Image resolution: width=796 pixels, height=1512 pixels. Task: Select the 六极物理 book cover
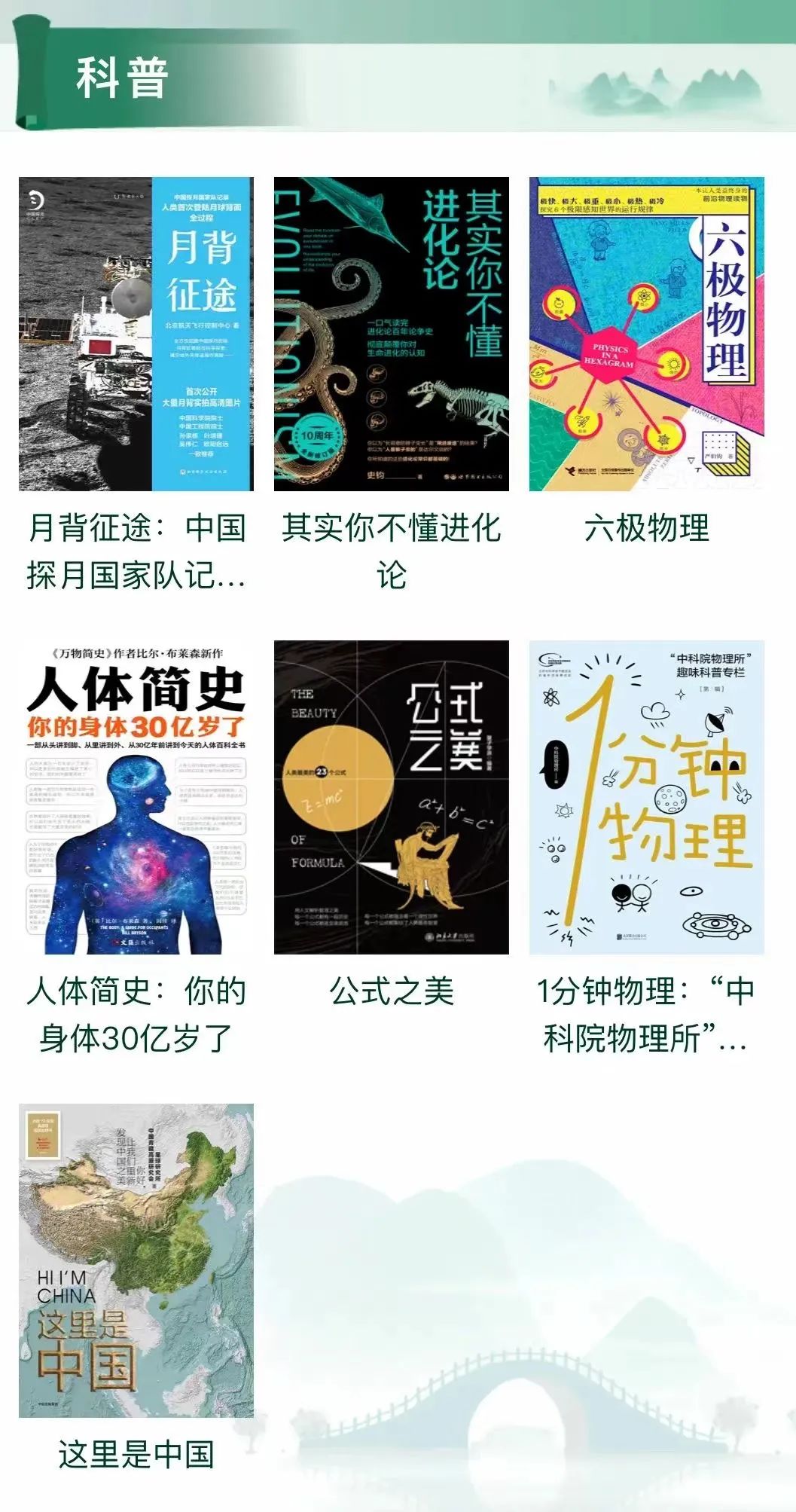(646, 334)
